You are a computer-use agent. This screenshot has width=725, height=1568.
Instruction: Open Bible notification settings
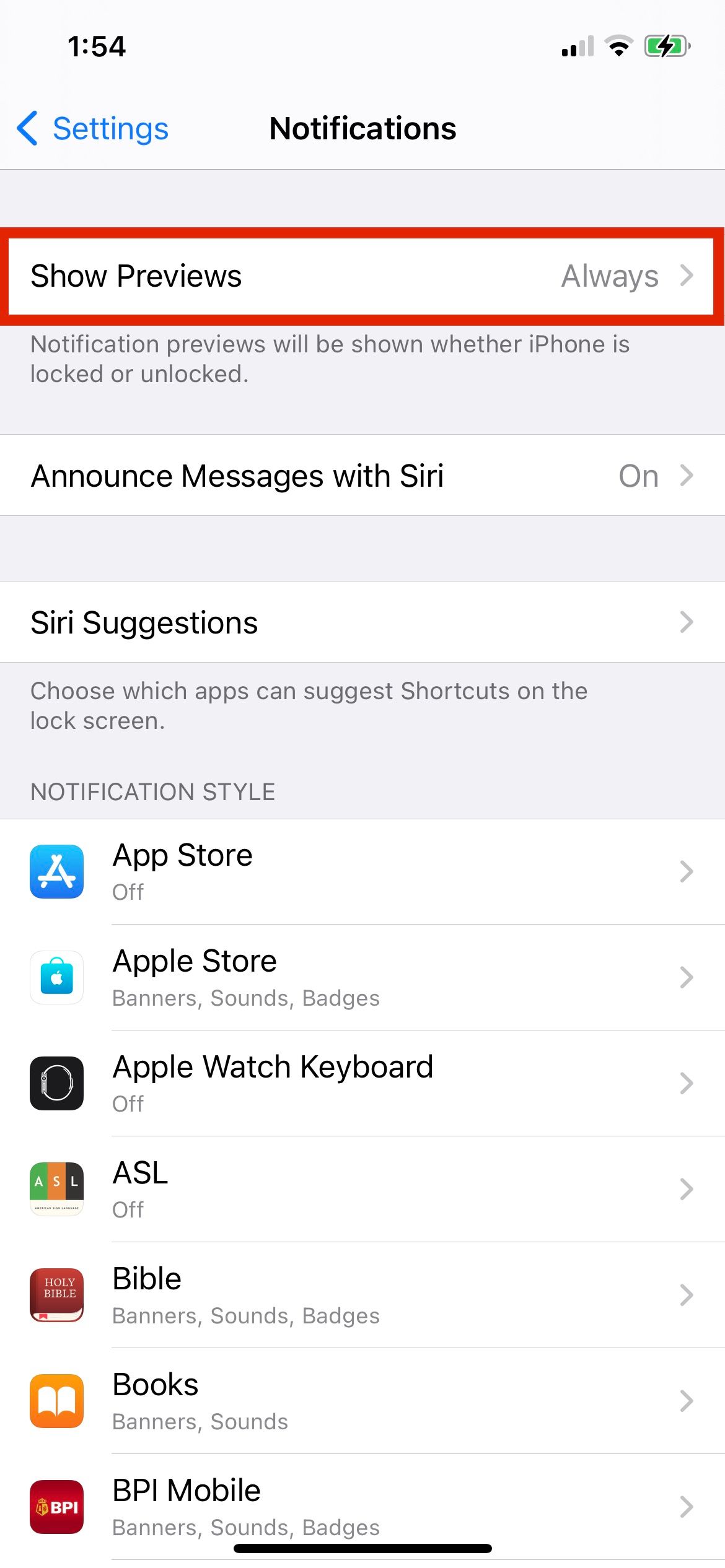tap(362, 1295)
